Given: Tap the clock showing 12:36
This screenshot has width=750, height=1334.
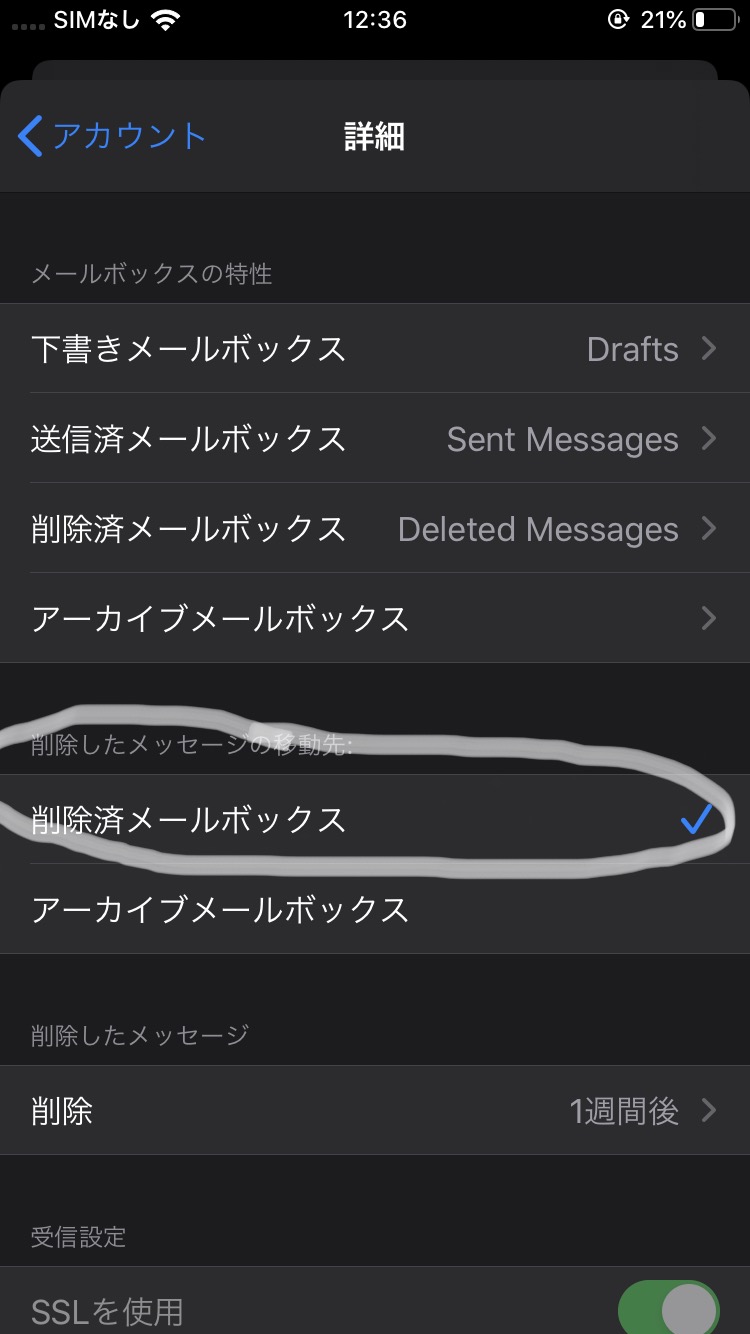Looking at the screenshot, I should pos(375,18).
